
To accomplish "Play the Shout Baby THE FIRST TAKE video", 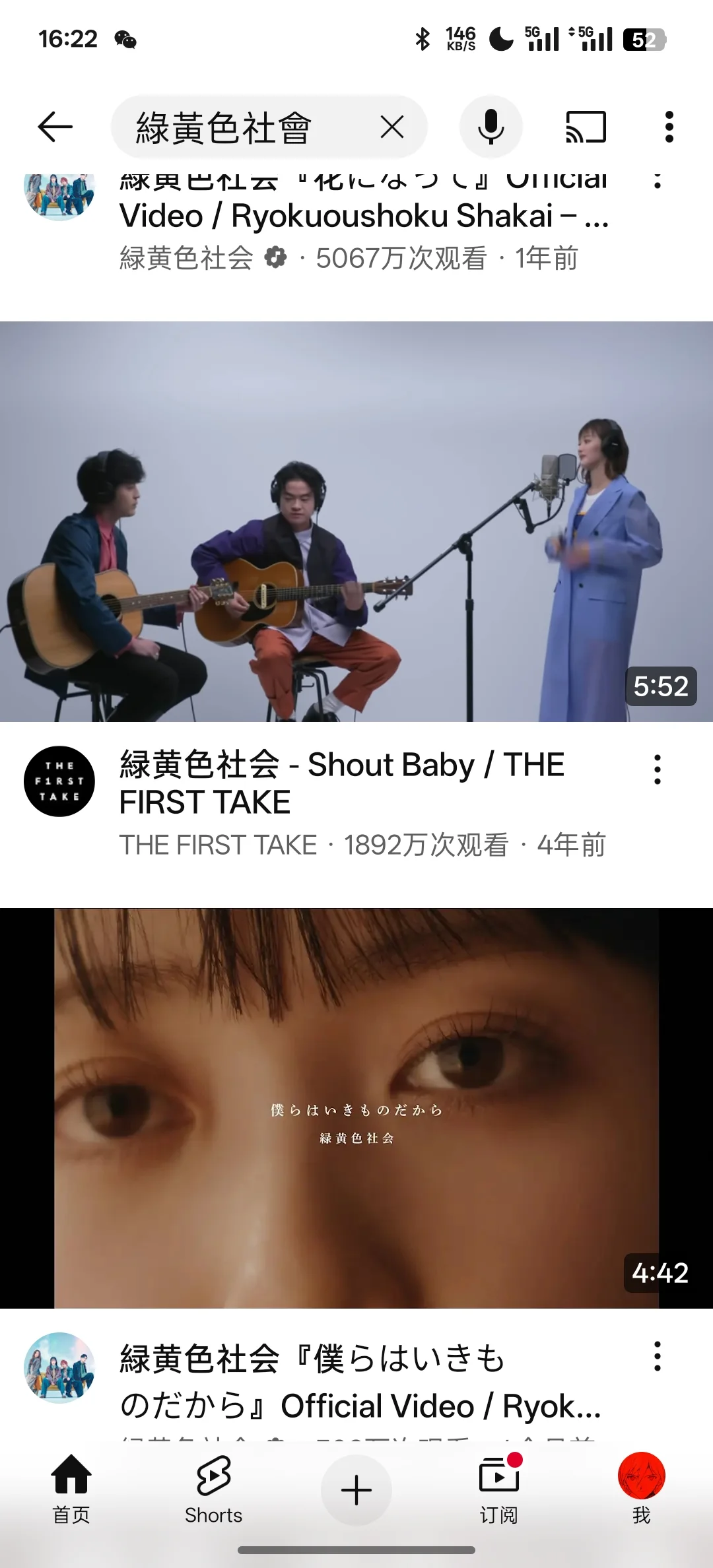I will [x=356, y=521].
